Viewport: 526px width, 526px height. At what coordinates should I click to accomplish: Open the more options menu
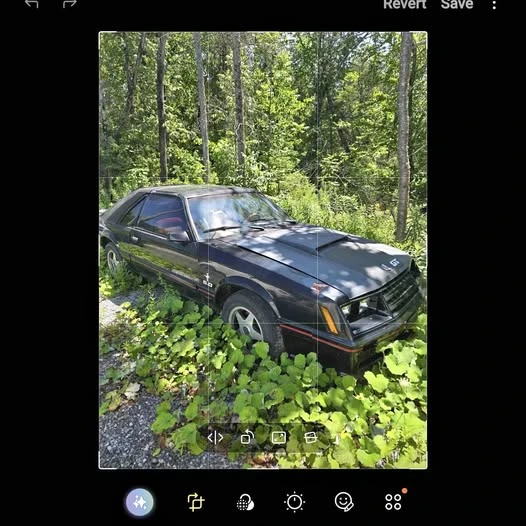[494, 5]
